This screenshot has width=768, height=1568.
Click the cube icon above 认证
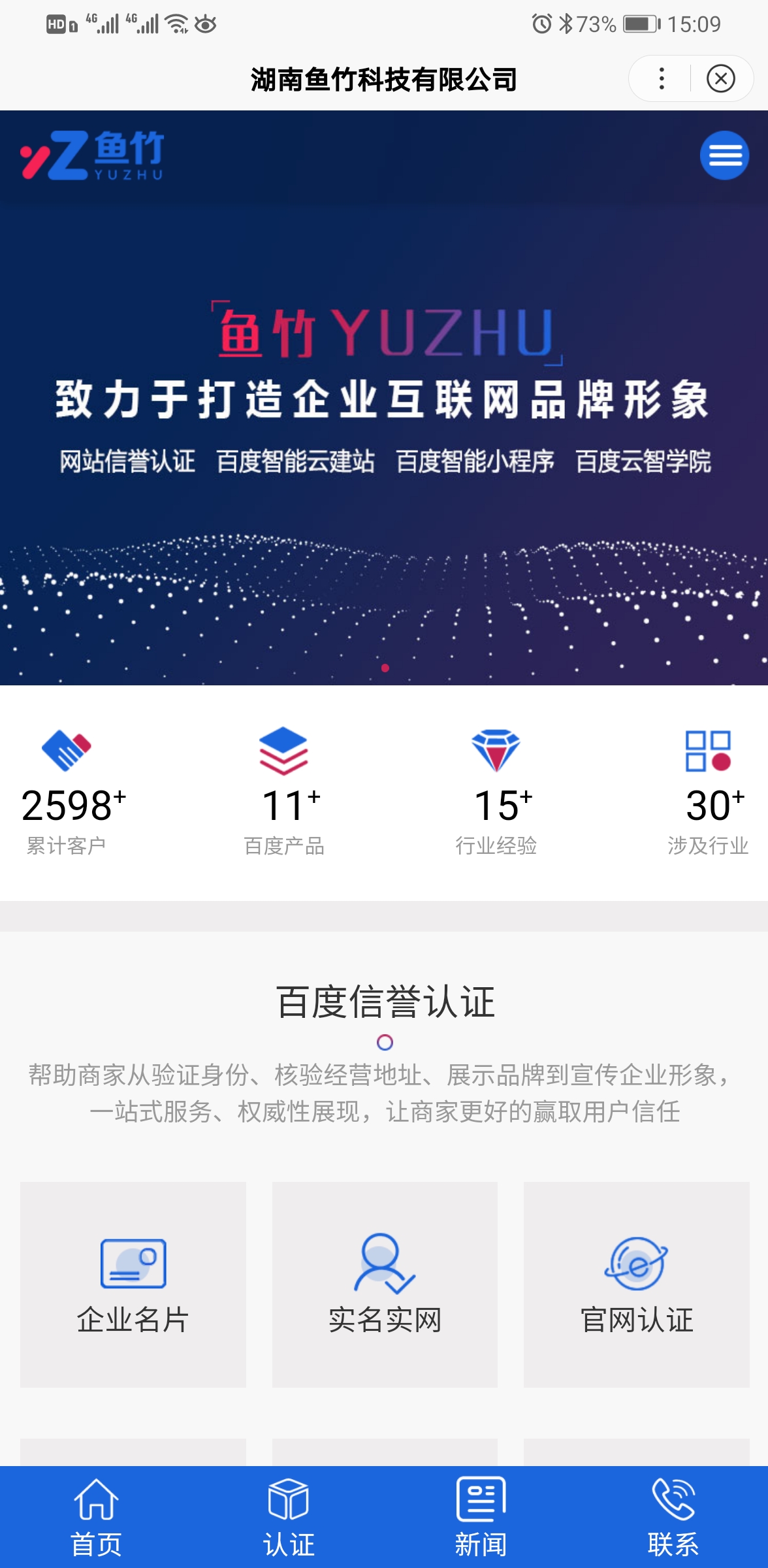[x=288, y=1499]
